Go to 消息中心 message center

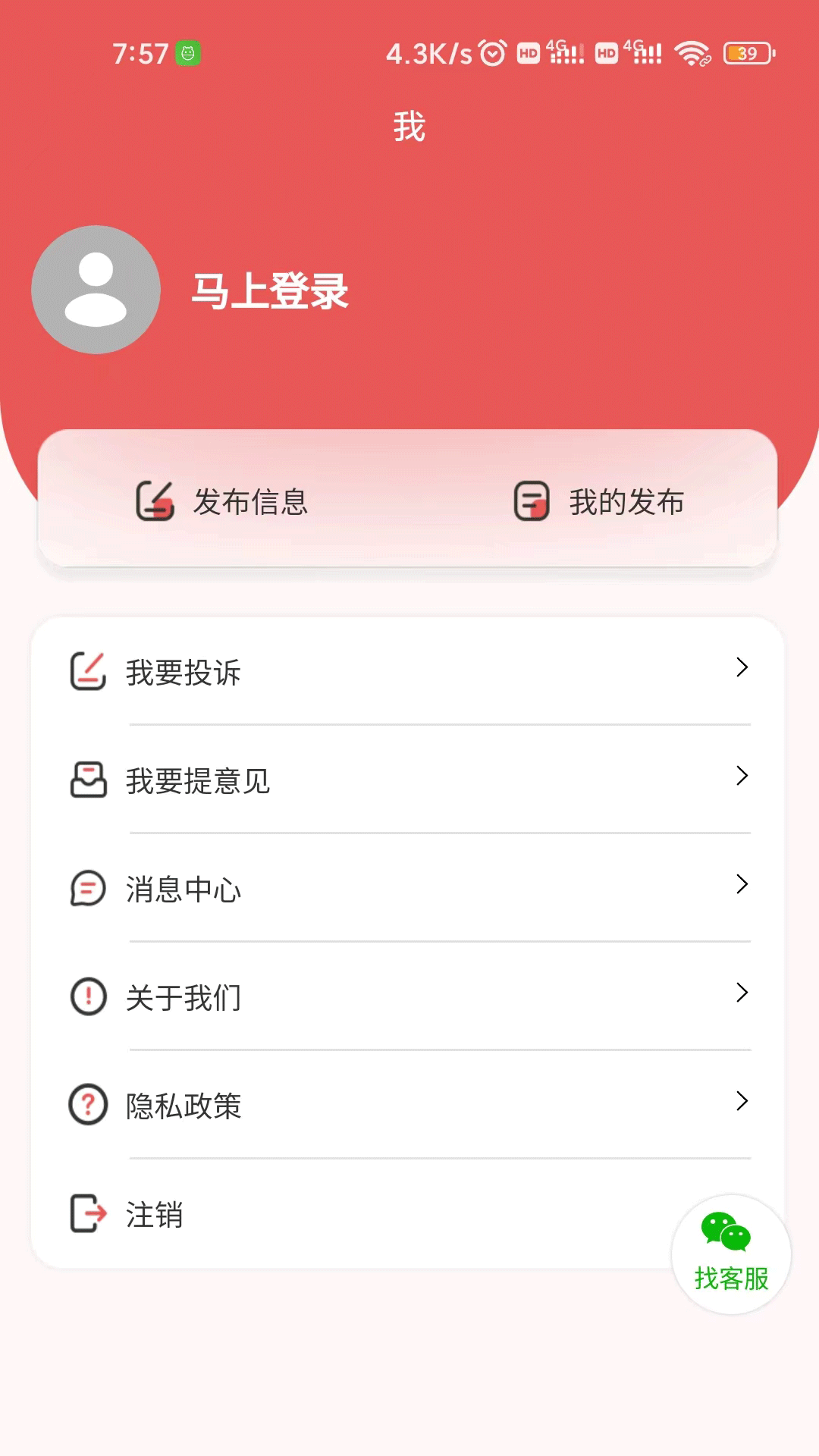(x=408, y=889)
